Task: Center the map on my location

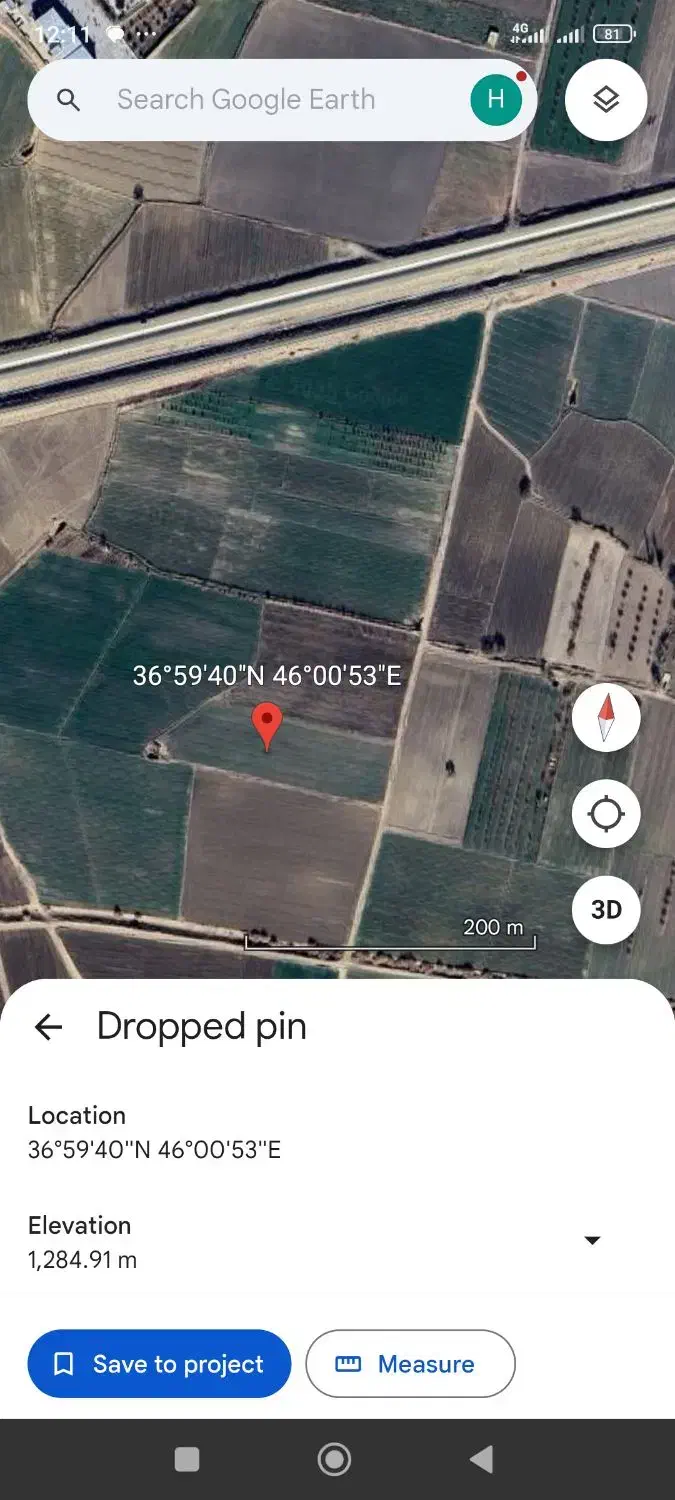Action: click(x=606, y=814)
